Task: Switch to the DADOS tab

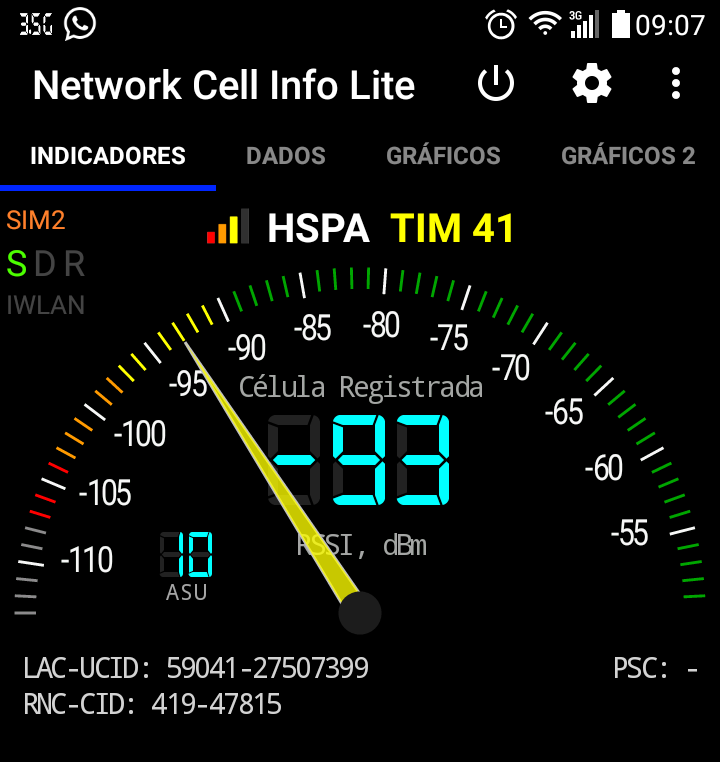Action: click(x=286, y=156)
